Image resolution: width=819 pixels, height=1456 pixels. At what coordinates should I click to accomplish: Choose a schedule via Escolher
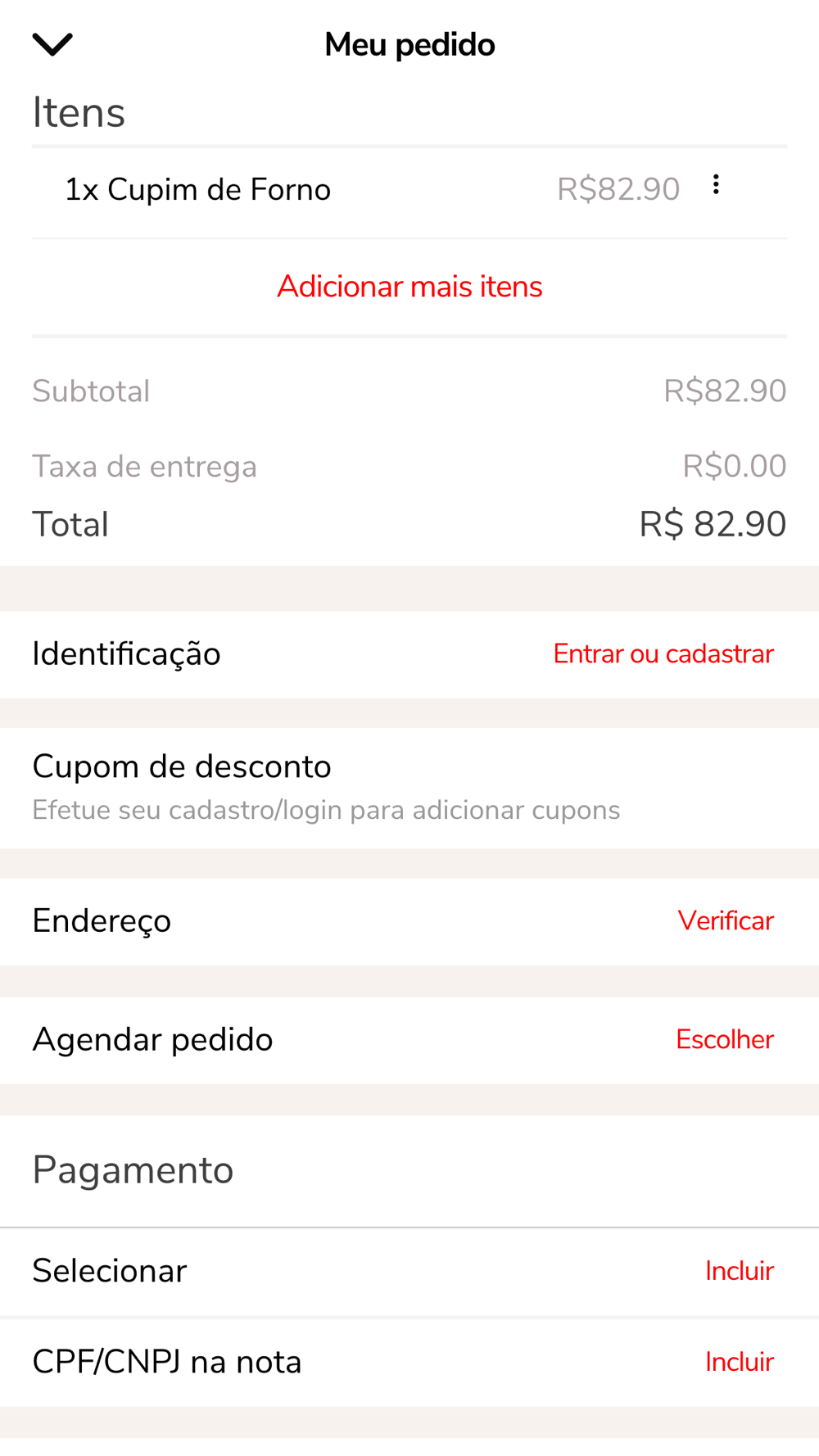724,1039
